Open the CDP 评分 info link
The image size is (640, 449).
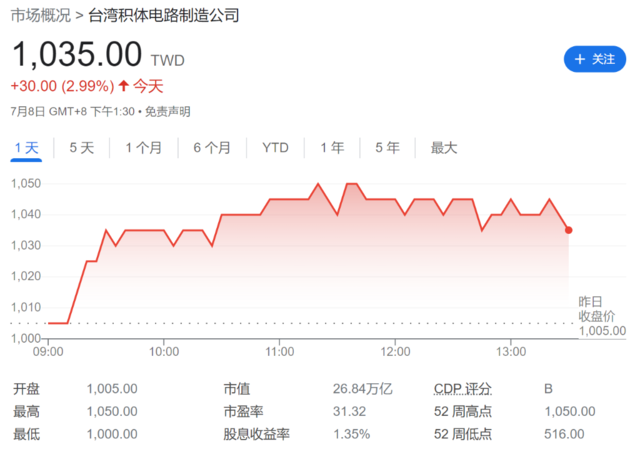tap(464, 388)
